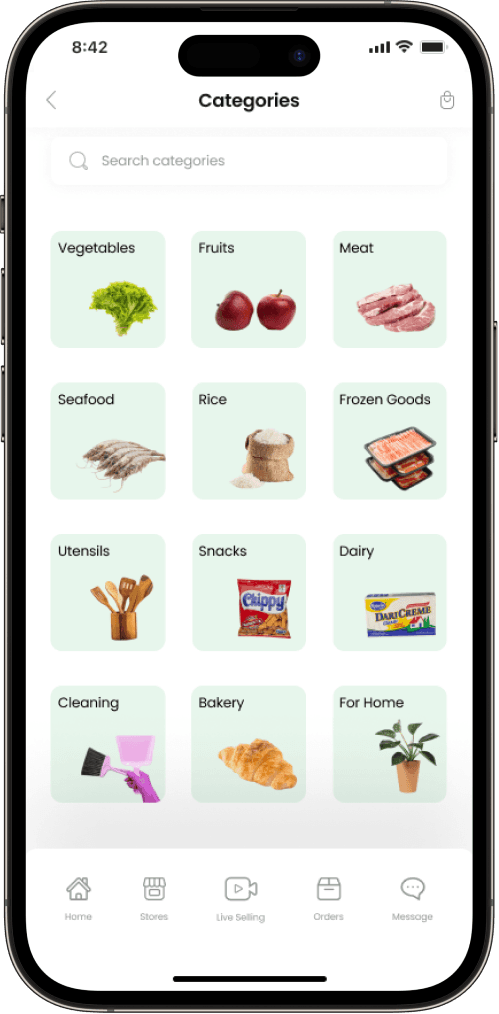
Task: Open the Live Selling tab
Action: (240, 898)
